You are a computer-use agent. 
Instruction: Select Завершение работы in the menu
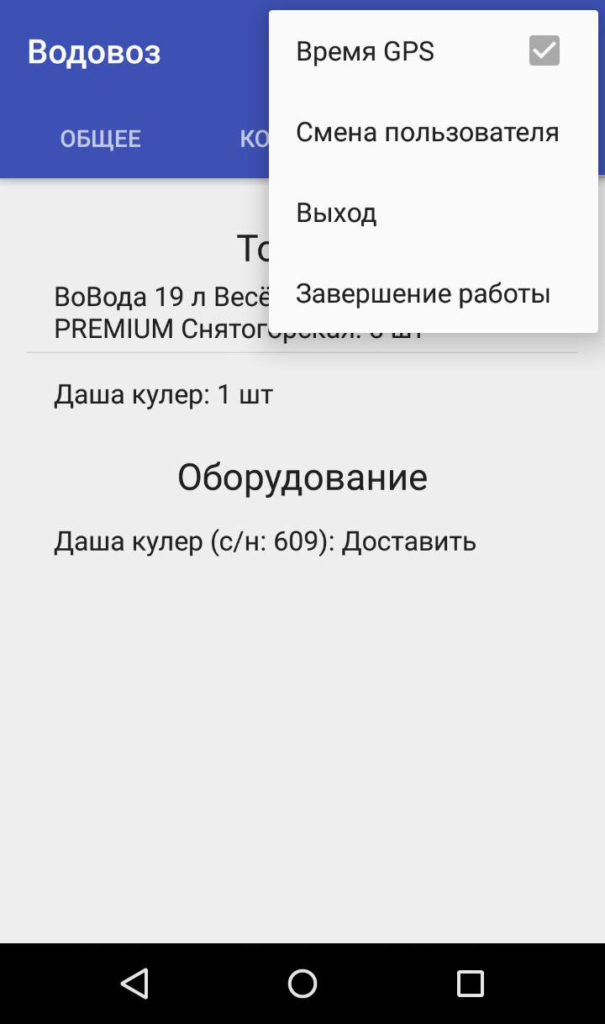coord(433,294)
